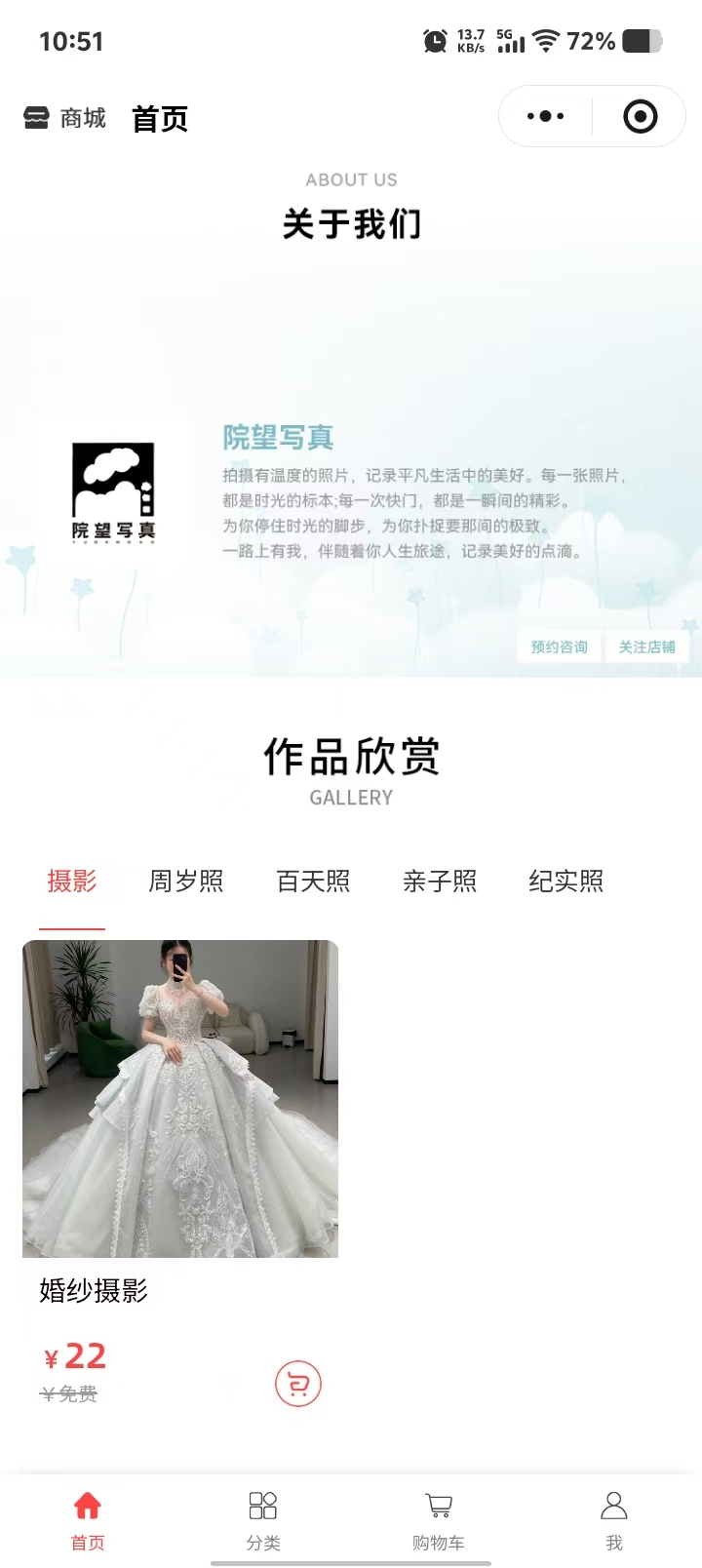Tap the 关注店铺 button
Screen dimensions: 702x1568
[x=646, y=647]
